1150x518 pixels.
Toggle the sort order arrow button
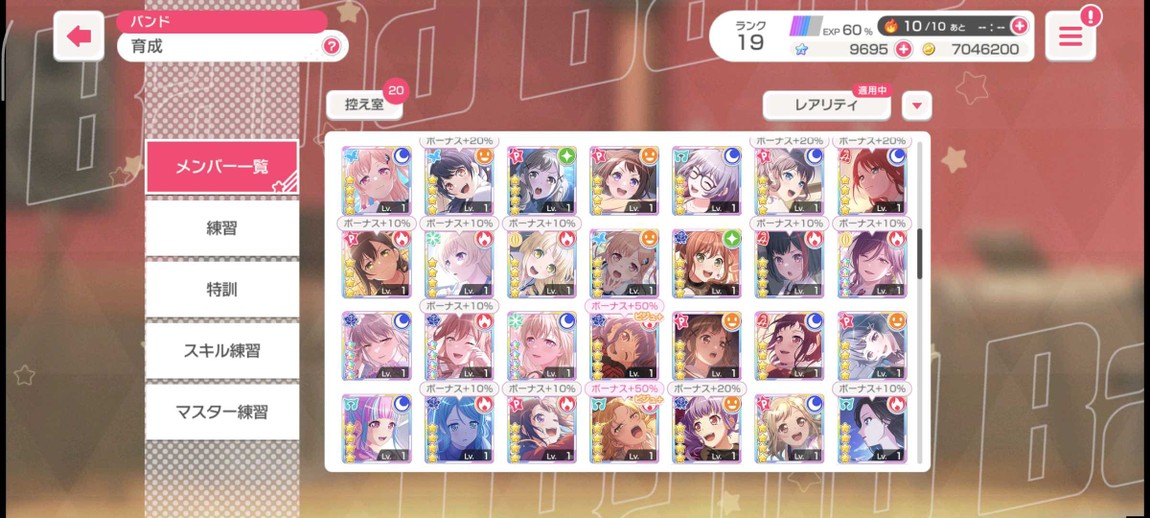click(x=916, y=105)
